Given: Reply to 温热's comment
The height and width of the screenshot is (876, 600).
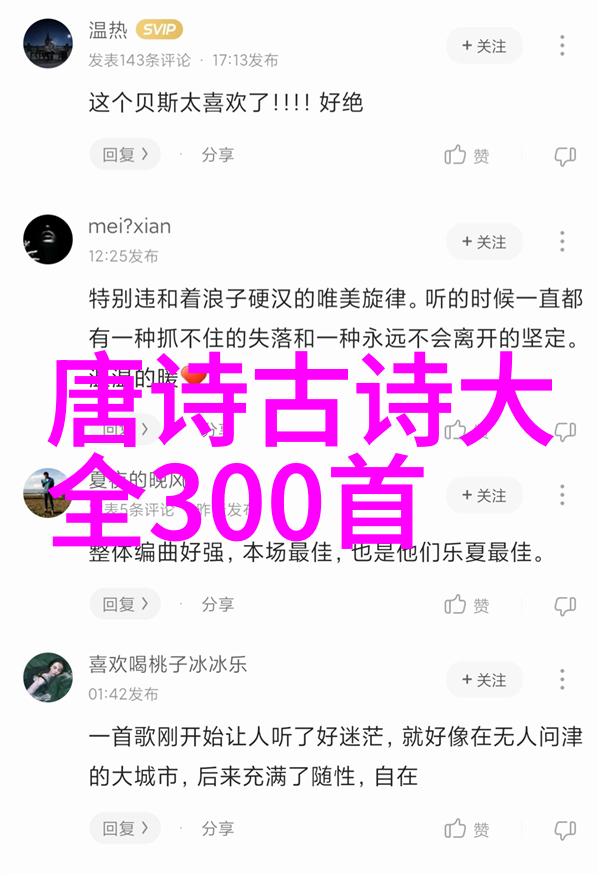Looking at the screenshot, I should [125, 155].
